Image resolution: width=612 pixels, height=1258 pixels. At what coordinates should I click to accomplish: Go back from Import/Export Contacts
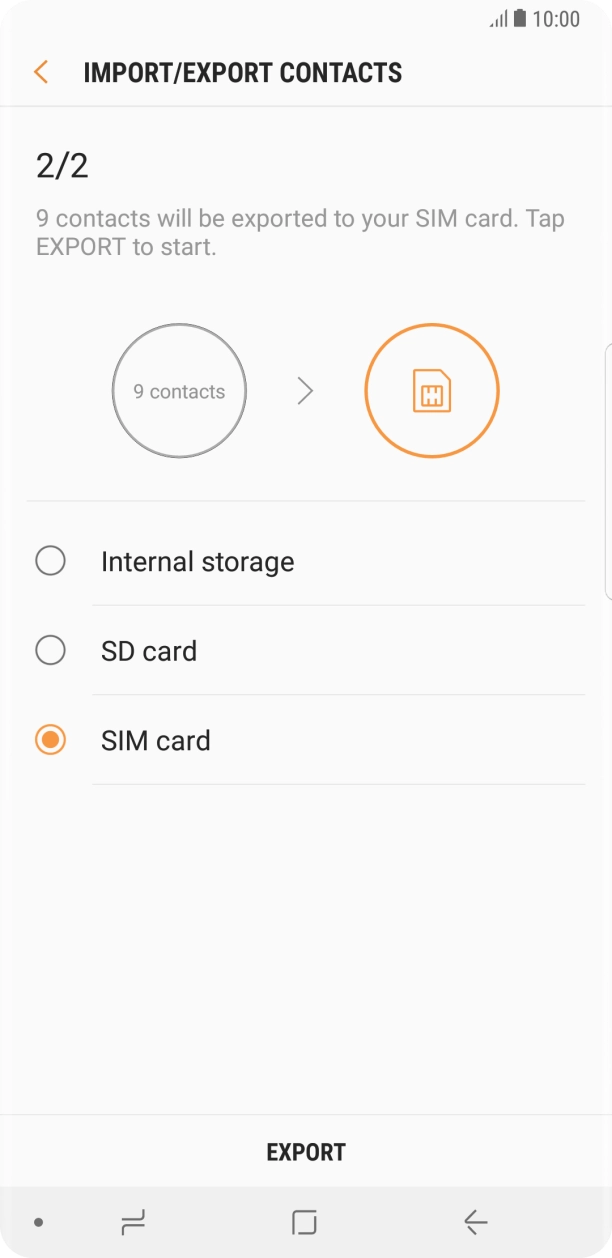pyautogui.click(x=41, y=72)
